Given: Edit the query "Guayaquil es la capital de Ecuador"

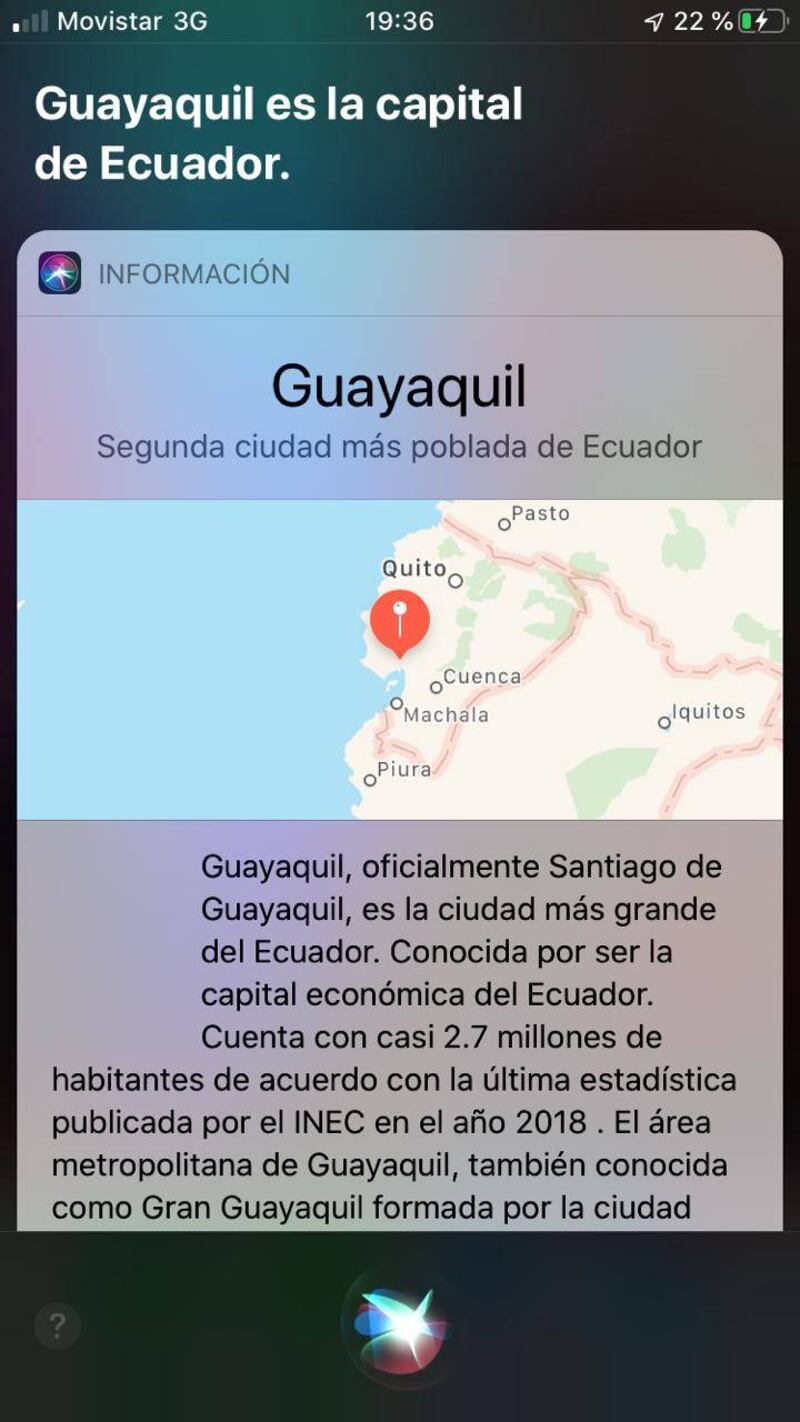Looking at the screenshot, I should [278, 134].
